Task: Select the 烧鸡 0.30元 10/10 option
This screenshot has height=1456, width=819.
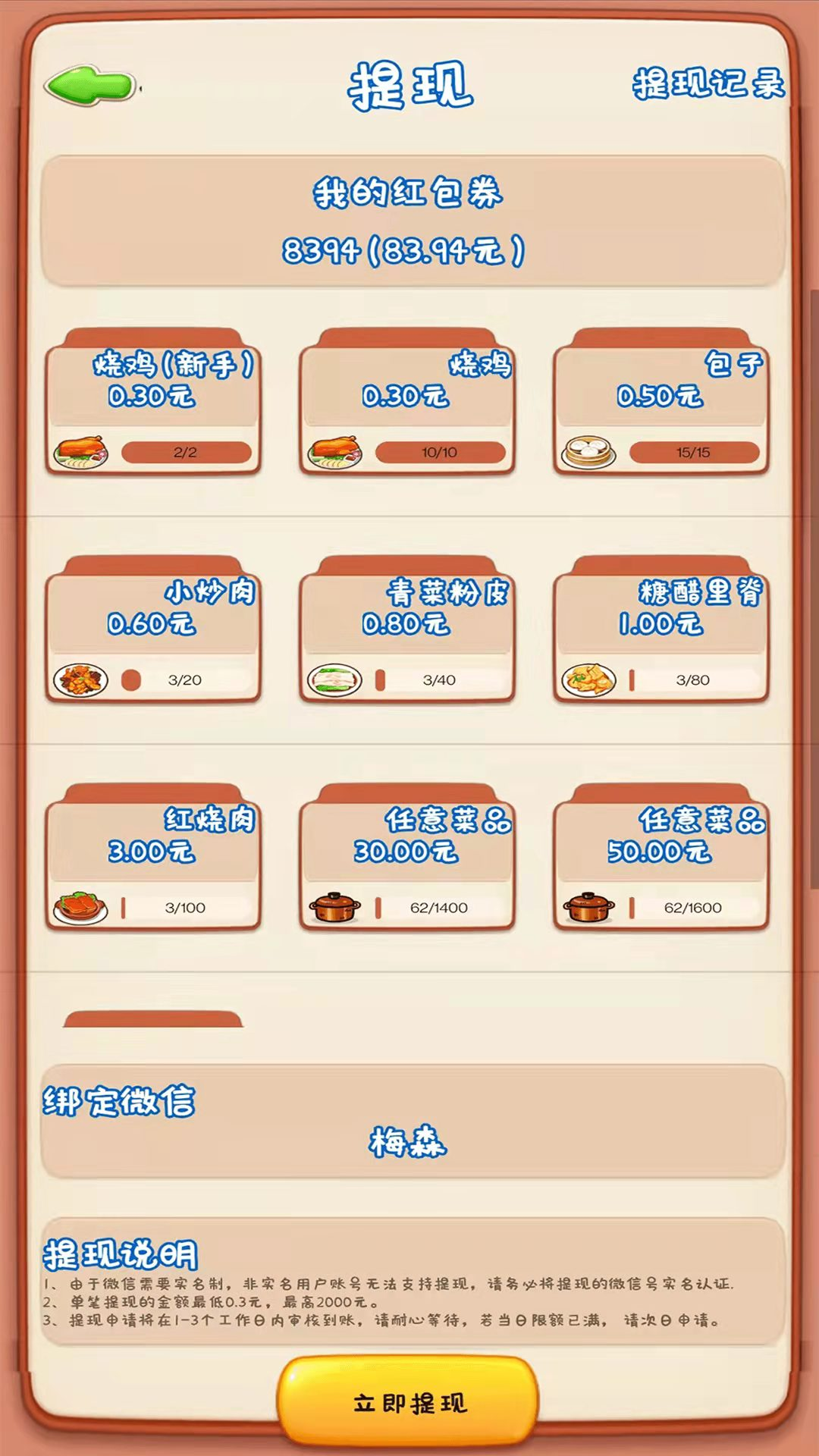Action: pos(407,402)
